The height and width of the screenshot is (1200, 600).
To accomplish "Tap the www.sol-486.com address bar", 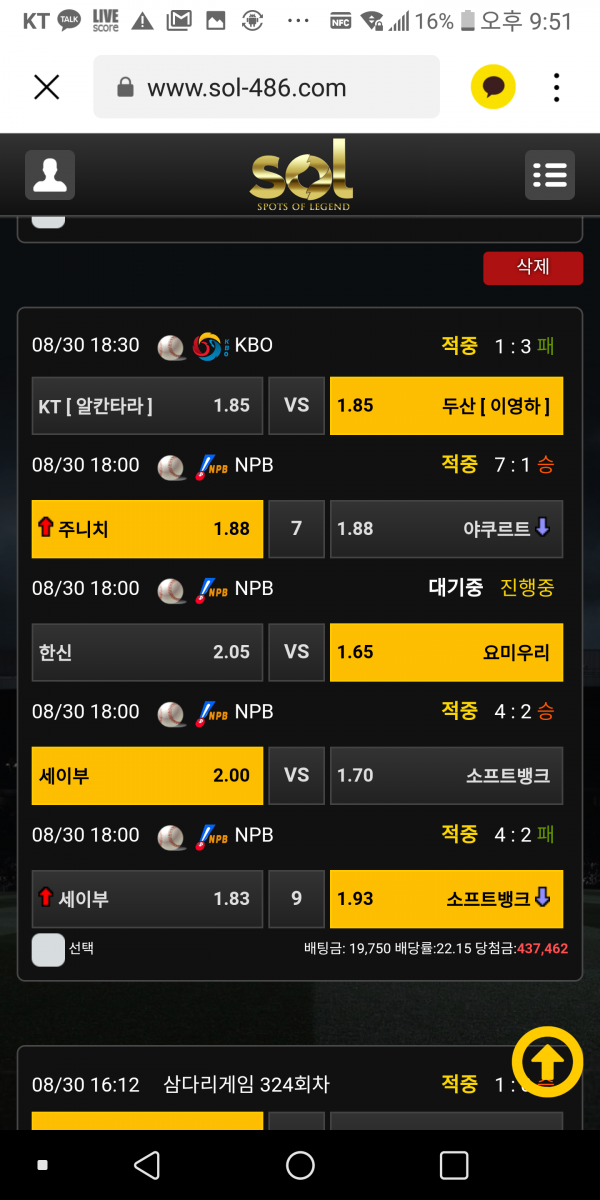I will click(x=266, y=87).
